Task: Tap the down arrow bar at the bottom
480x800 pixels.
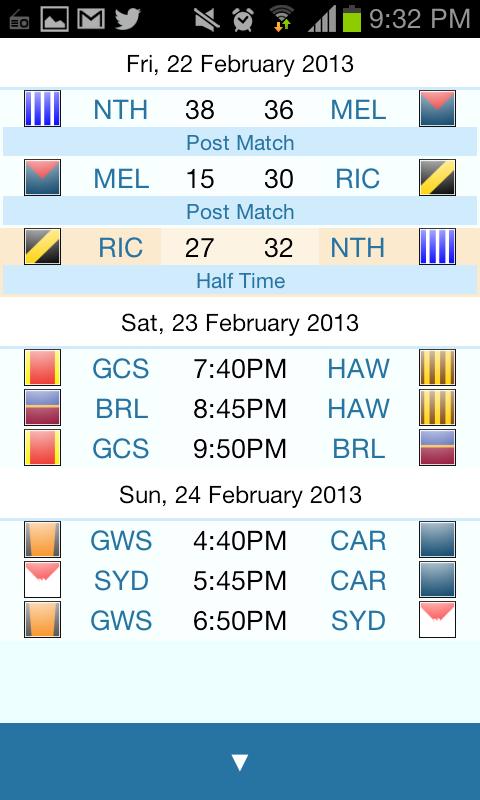Action: pos(240,761)
